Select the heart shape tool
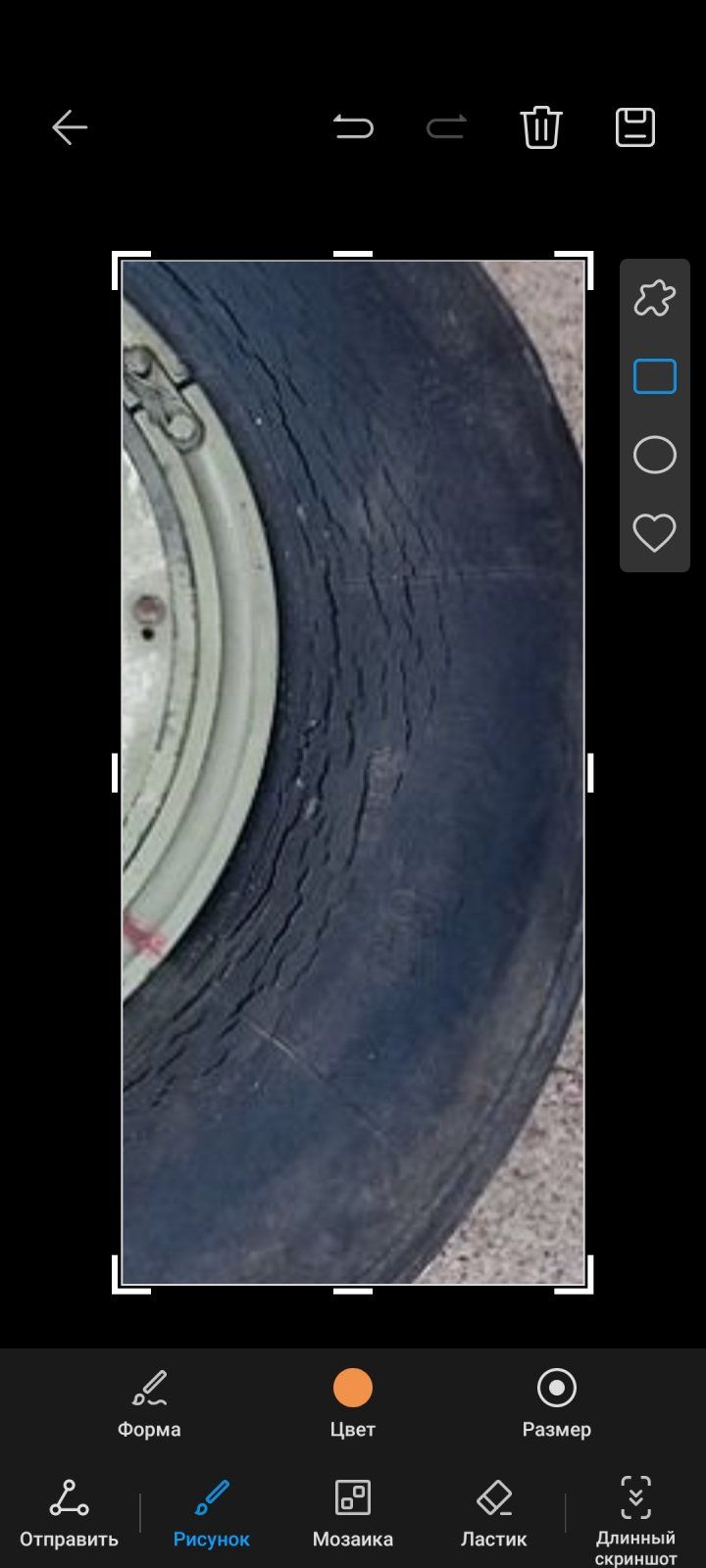Screen dimensions: 706x1568 click(x=653, y=534)
